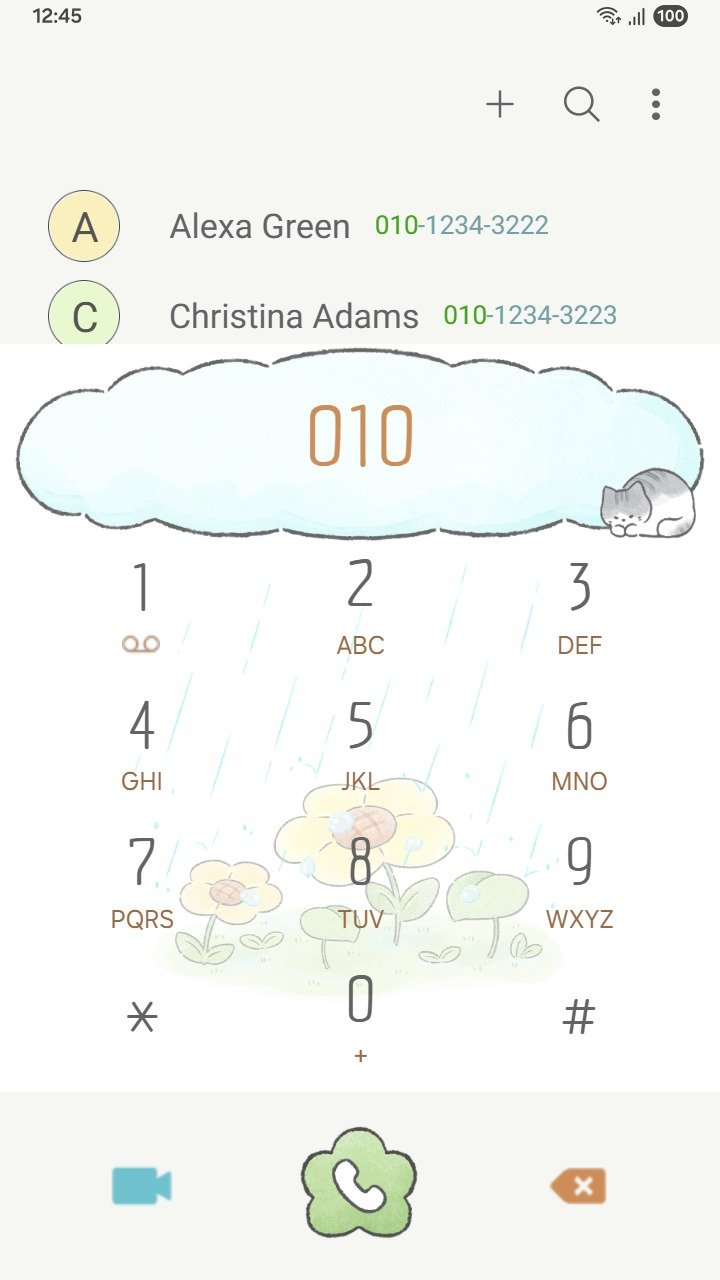Open the overflow menu
720x1280 pixels.
(x=655, y=104)
